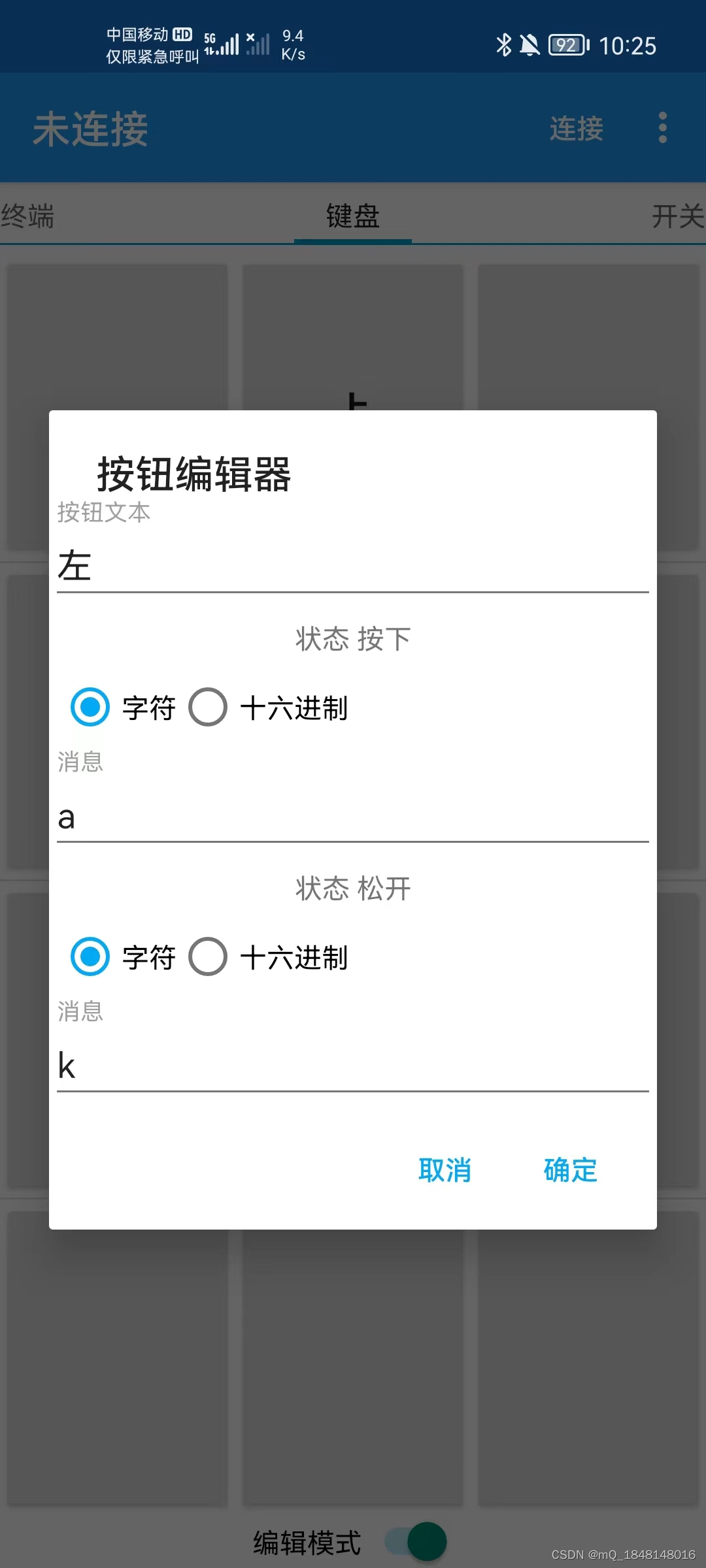This screenshot has height=1568, width=706.
Task: Choose 十六进制 under 状态 按下
Action: point(268,708)
